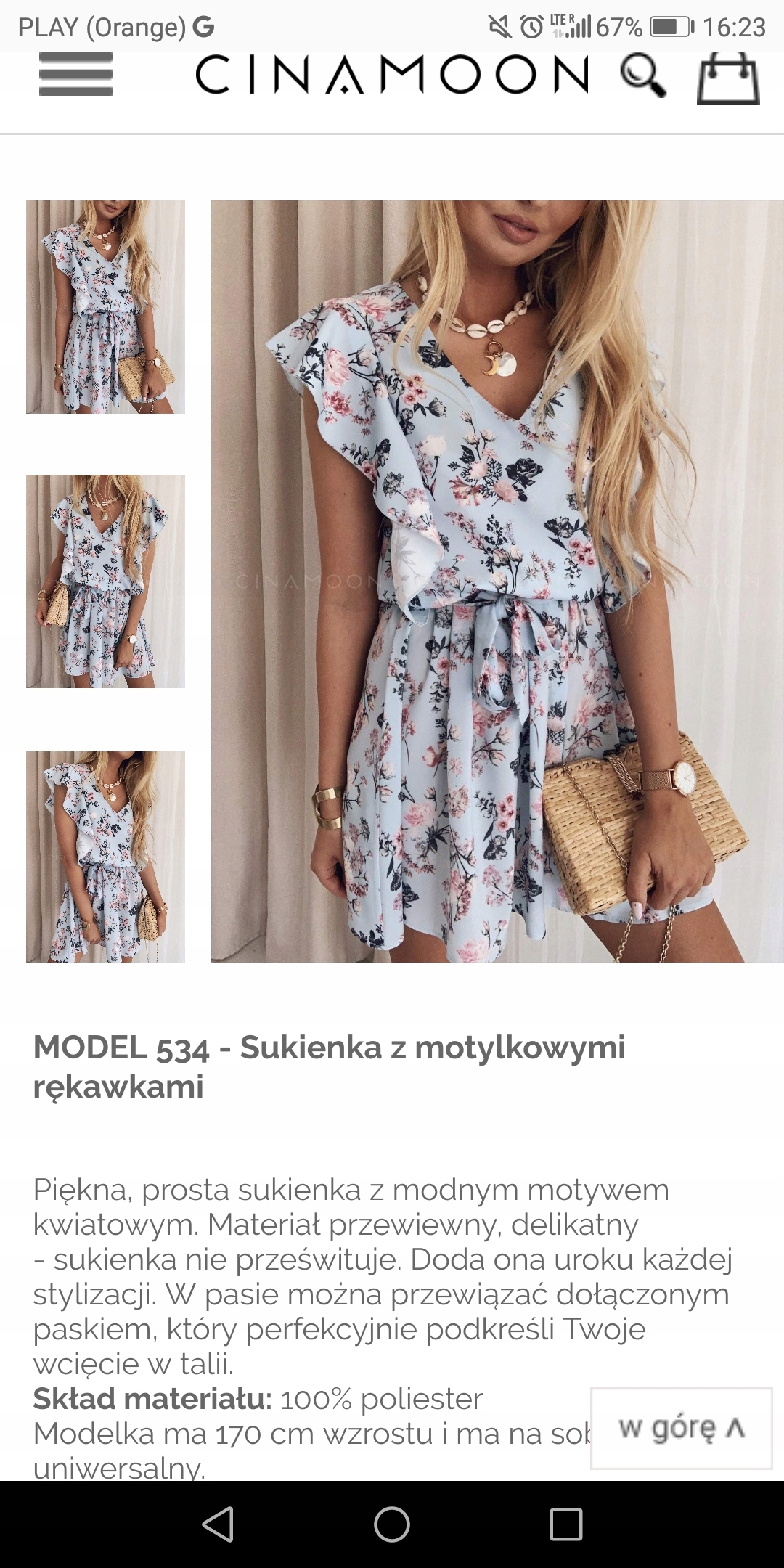Open the hamburger menu
This screenshot has height=1568, width=784.
coord(75,75)
